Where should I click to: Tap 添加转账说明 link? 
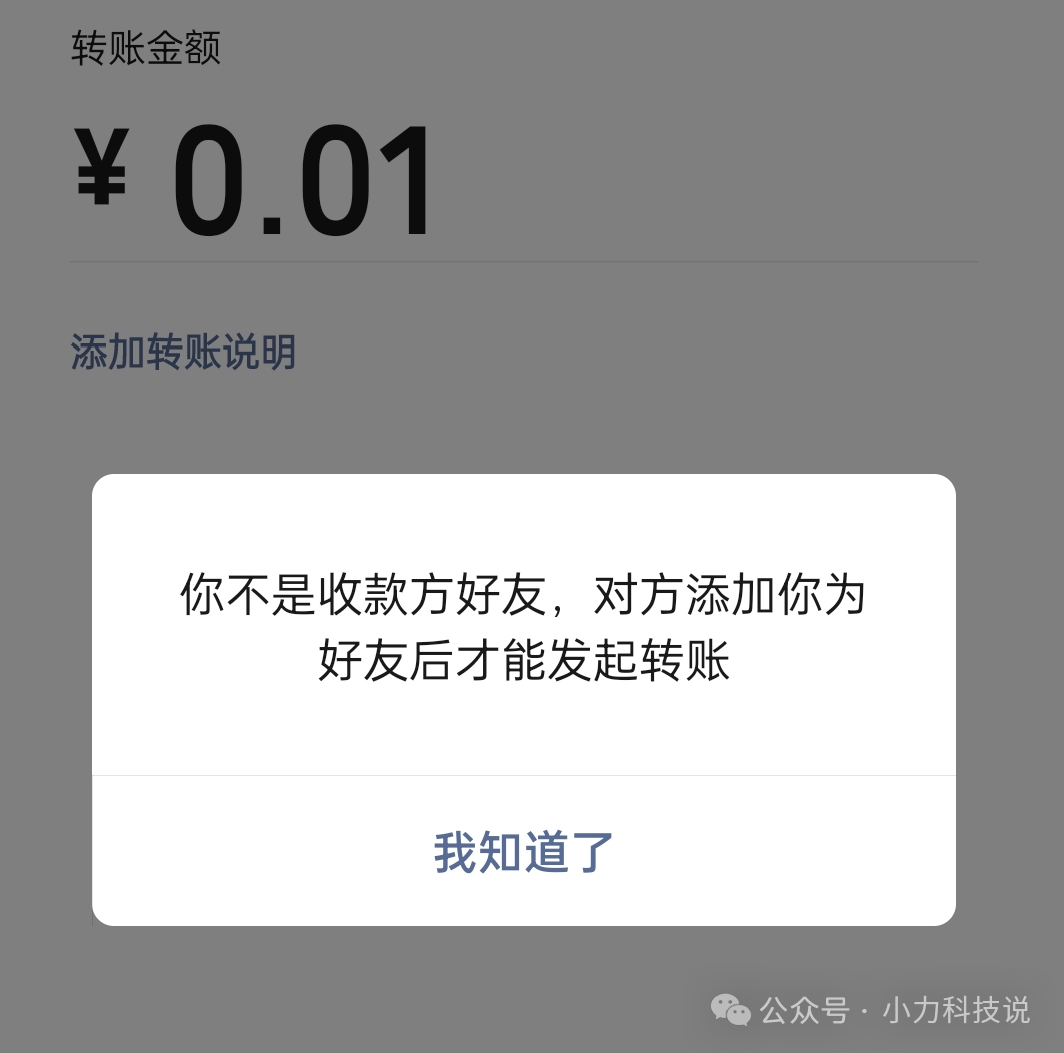pos(183,352)
